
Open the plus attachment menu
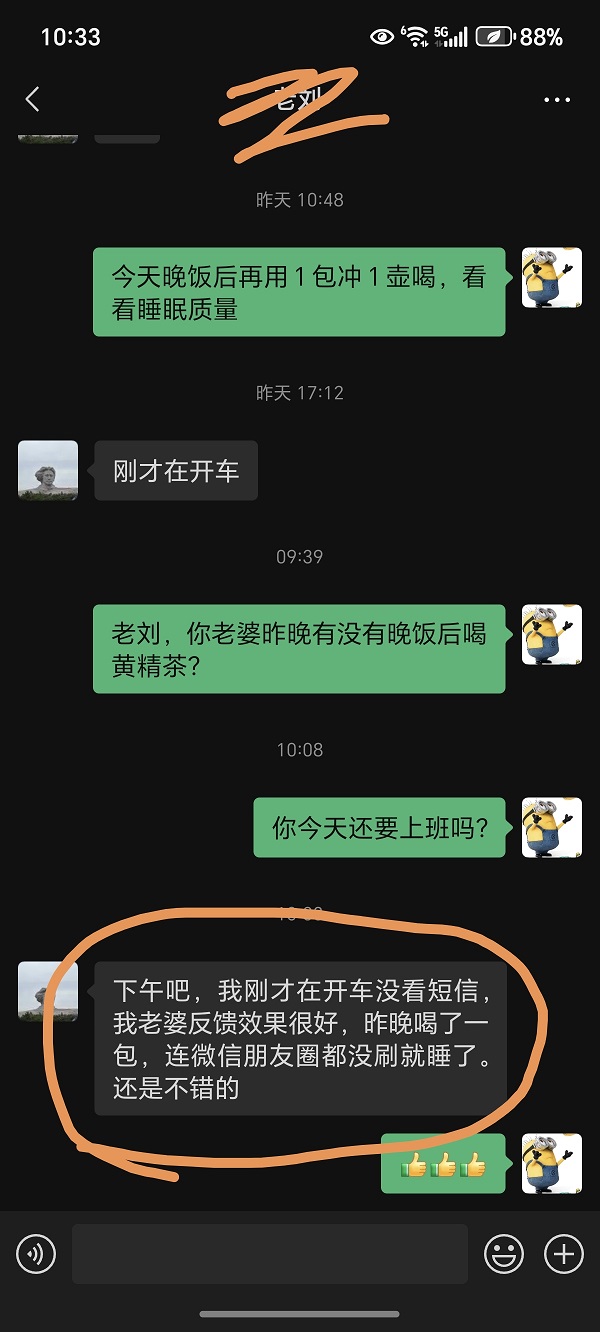(563, 1253)
